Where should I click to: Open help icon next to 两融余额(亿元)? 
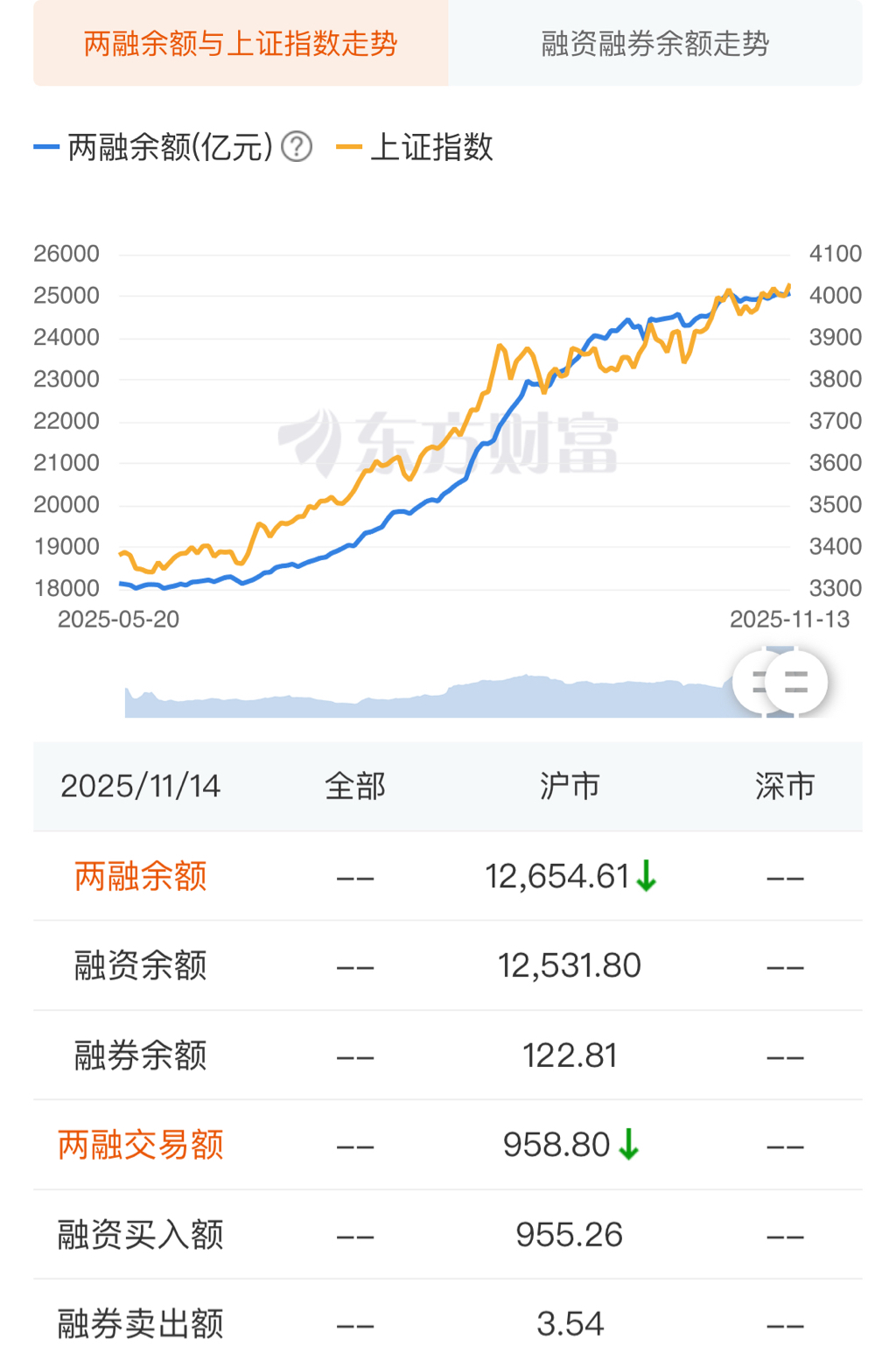297,147
